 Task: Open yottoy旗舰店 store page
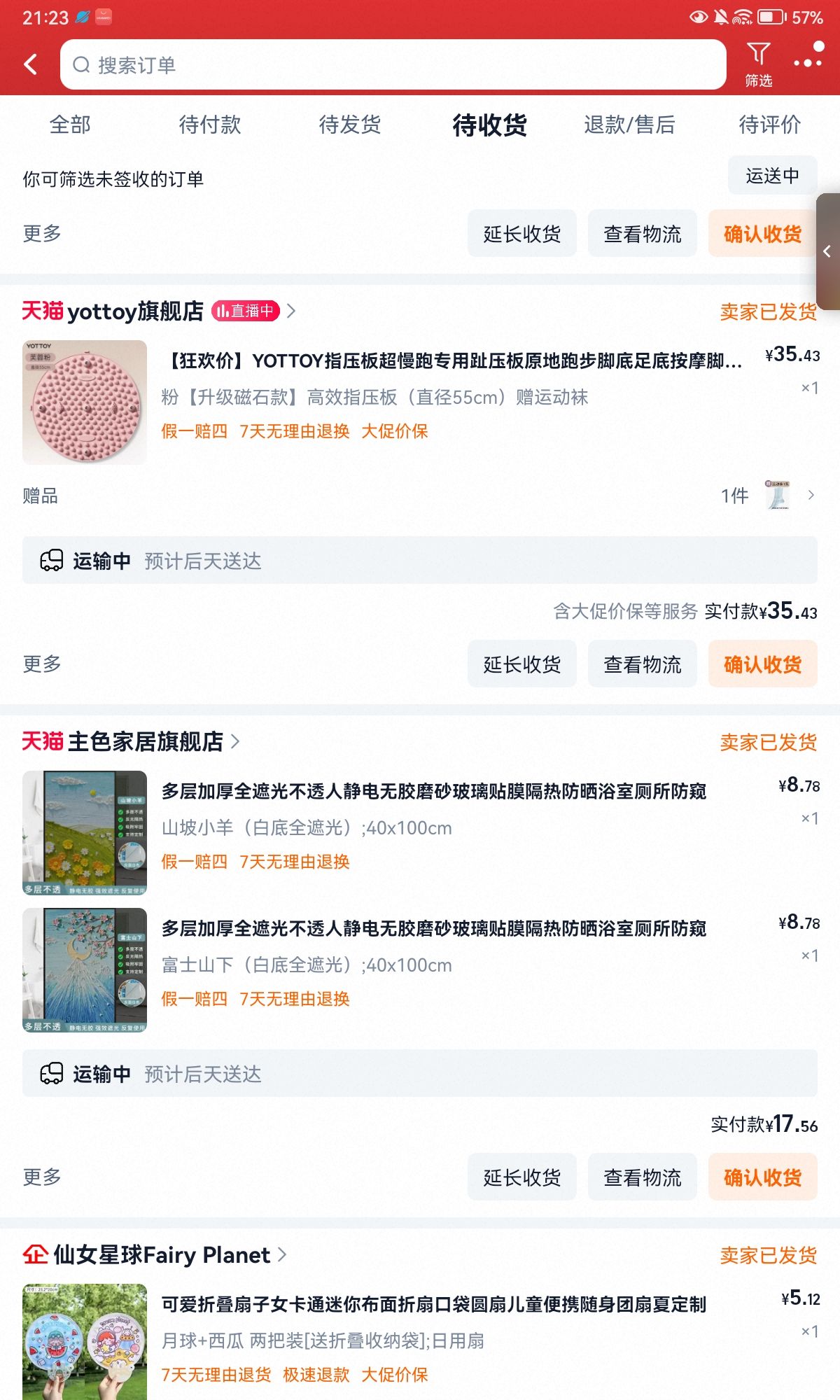(x=159, y=311)
